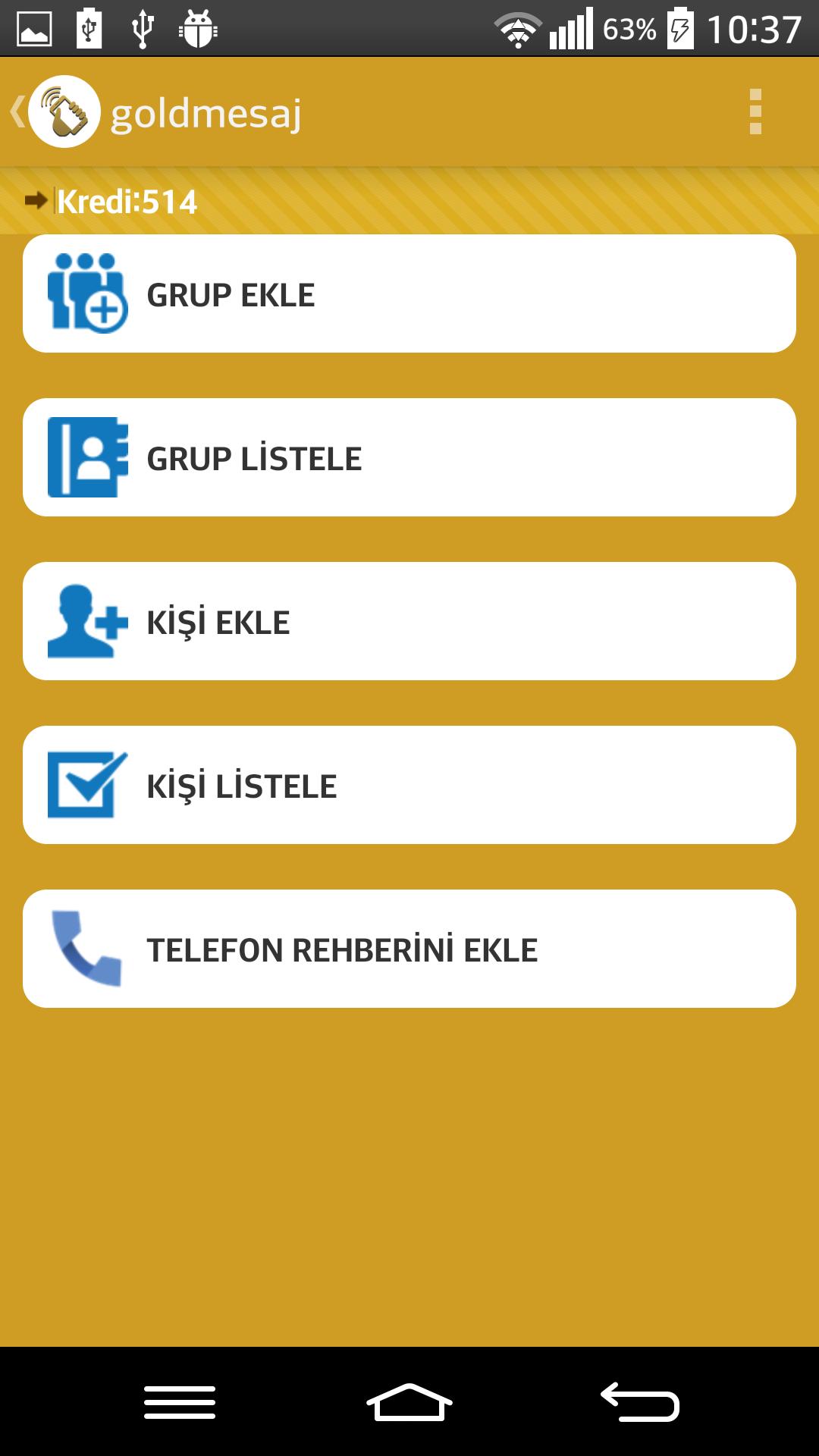Open GRUP EKLE to add a group

coord(409,293)
